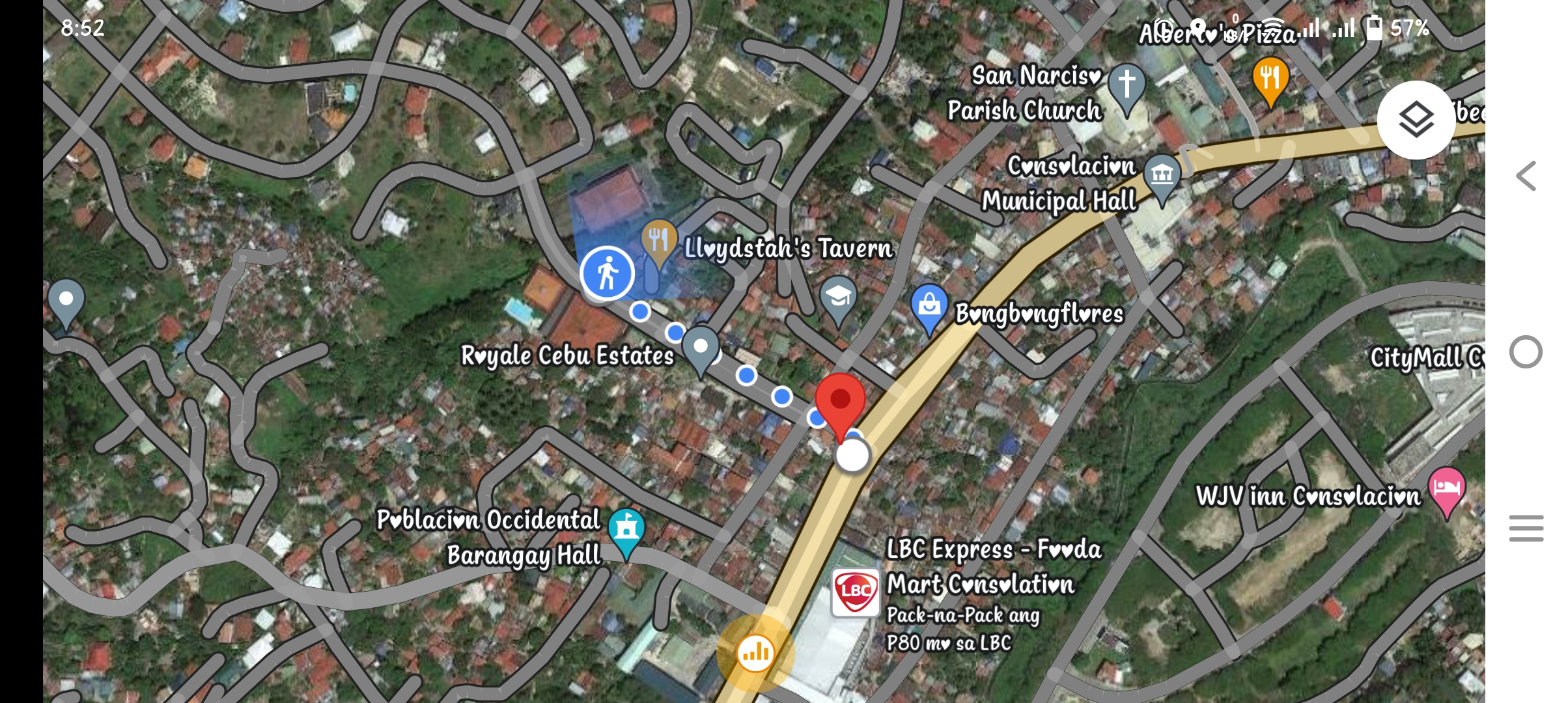Tap LBC Express Fooda Mart marker
This screenshot has width=1568, height=703.
tap(855, 592)
